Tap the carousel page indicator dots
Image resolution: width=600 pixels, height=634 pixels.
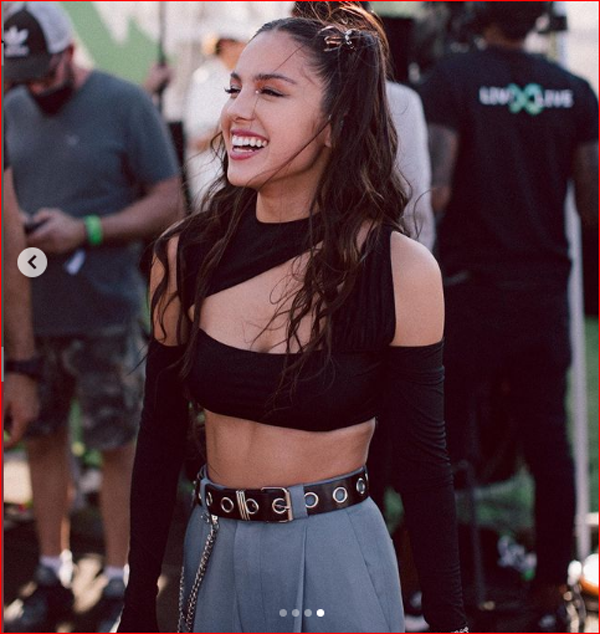click(301, 612)
